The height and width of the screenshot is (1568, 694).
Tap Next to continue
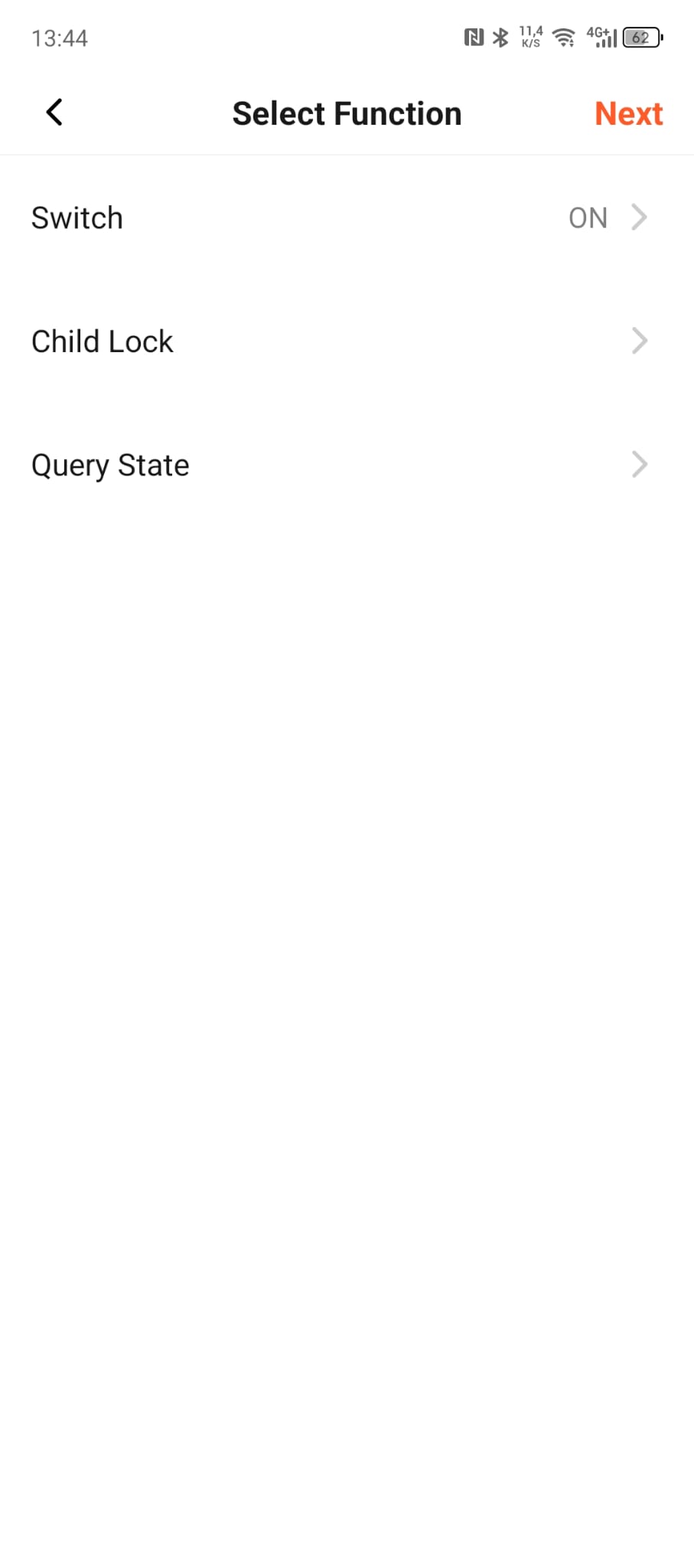pos(628,113)
